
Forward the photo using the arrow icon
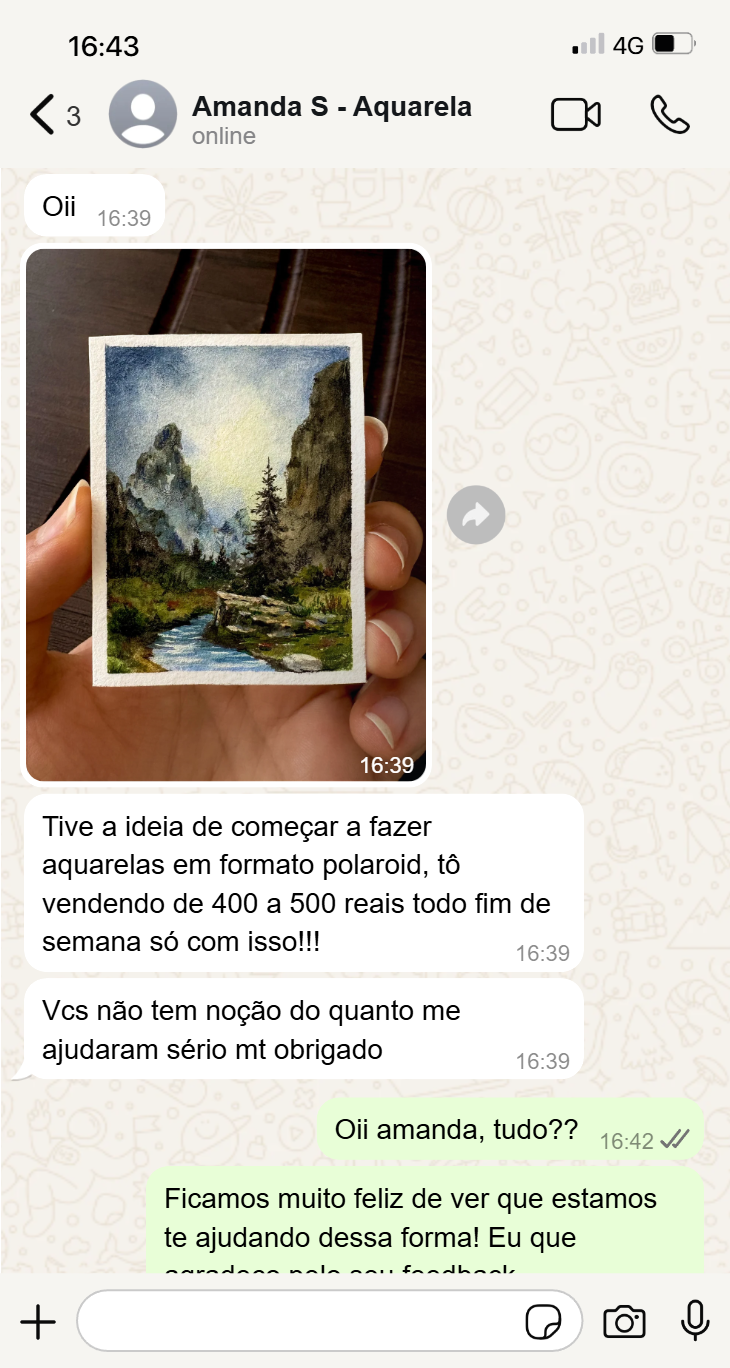point(476,515)
